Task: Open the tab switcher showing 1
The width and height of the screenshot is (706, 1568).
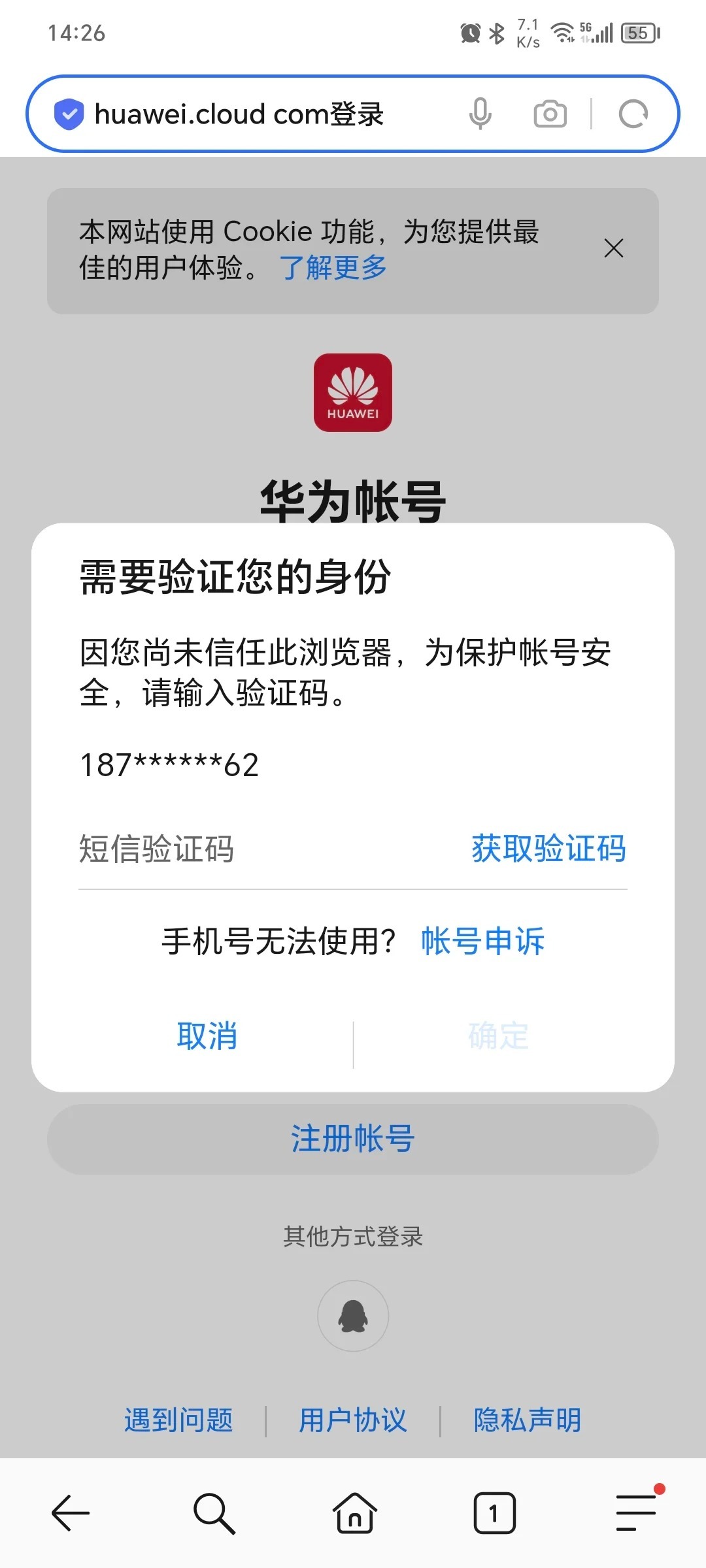Action: click(x=494, y=1511)
